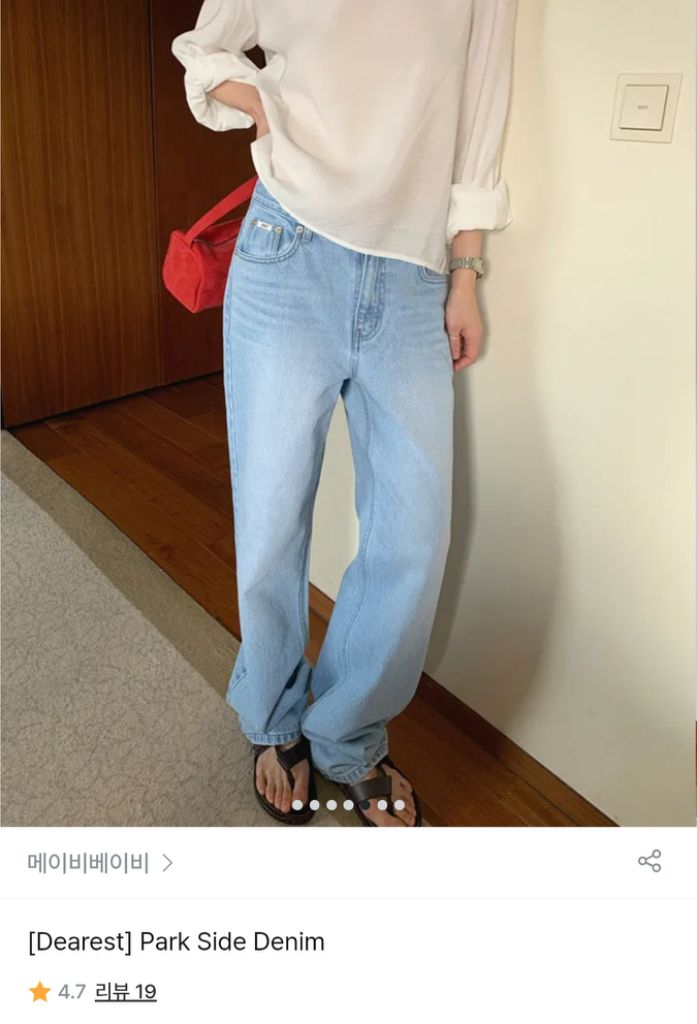The height and width of the screenshot is (1024, 697).
Task: Open the 리뷰 19 reviews link
Action: [125, 992]
